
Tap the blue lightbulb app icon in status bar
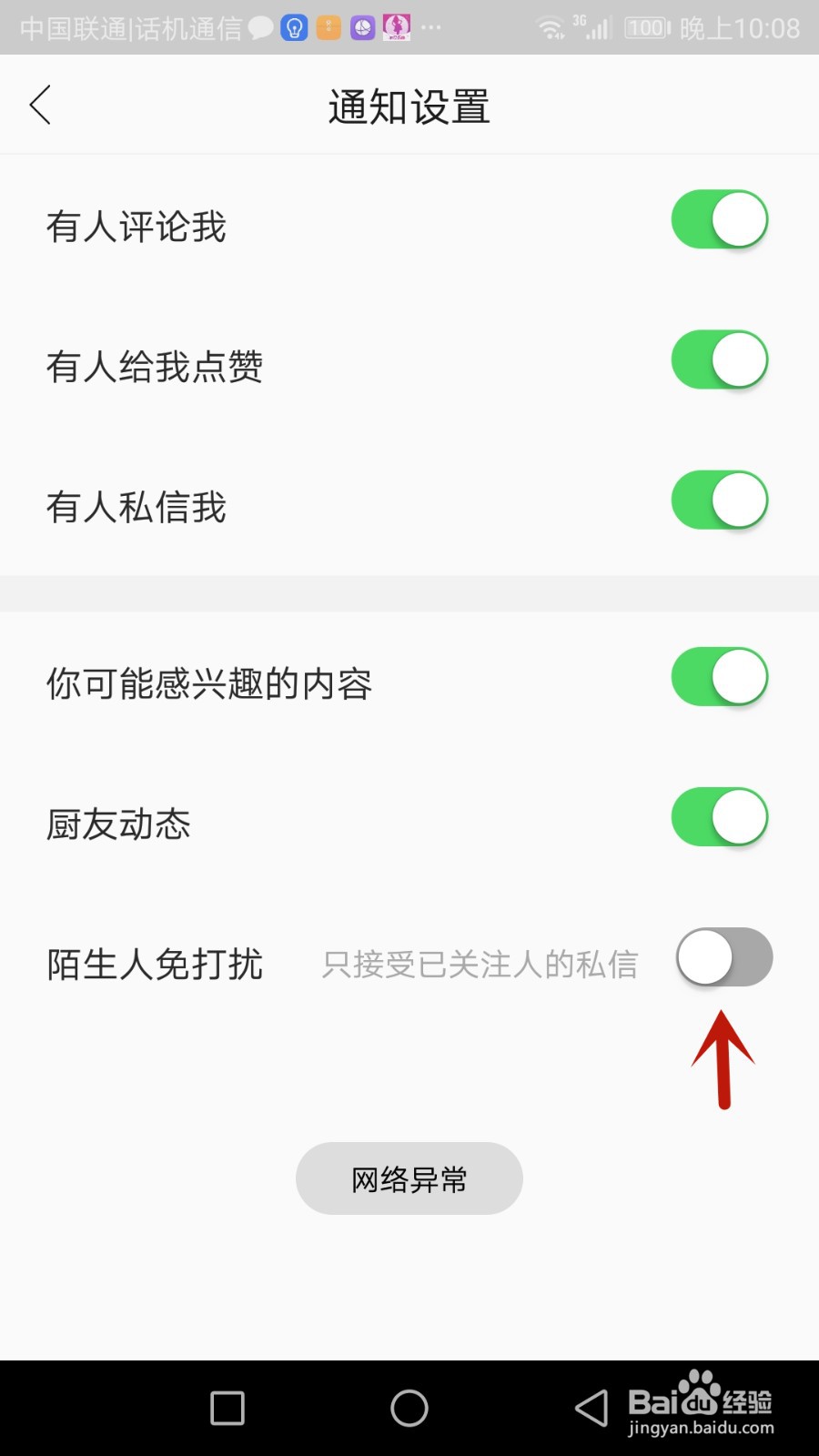pos(293,27)
